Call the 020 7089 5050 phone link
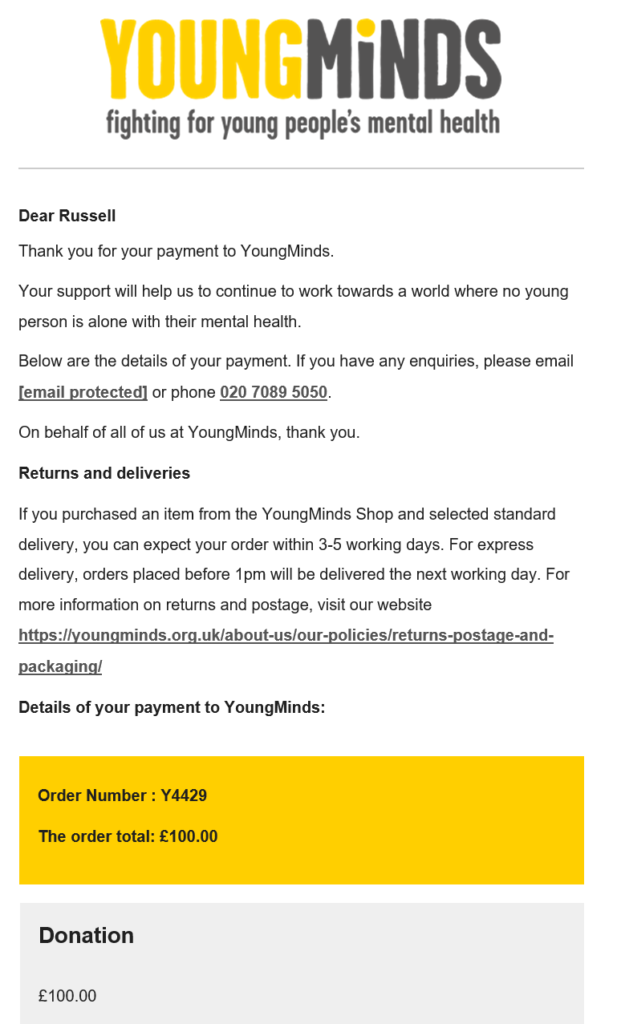Image resolution: width=617 pixels, height=1024 pixels. (x=273, y=392)
